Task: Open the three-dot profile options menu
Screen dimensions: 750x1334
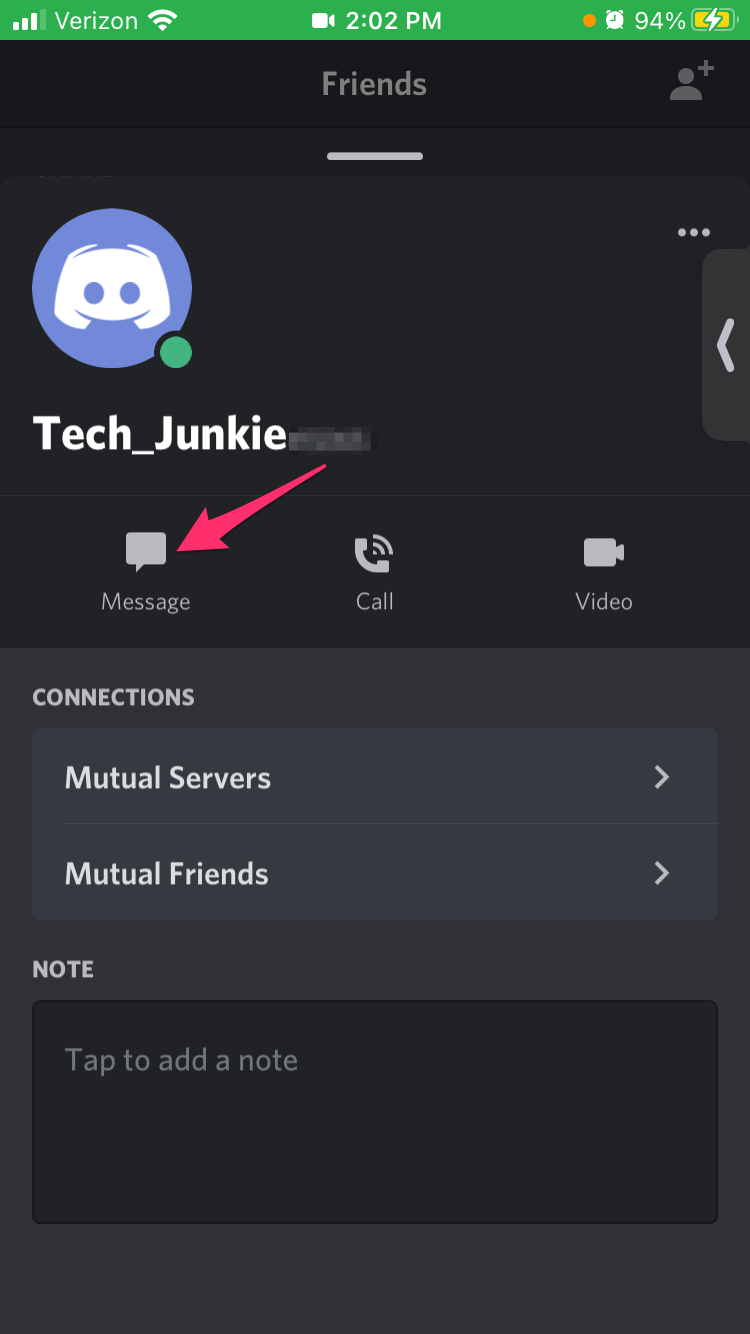Action: click(x=693, y=232)
